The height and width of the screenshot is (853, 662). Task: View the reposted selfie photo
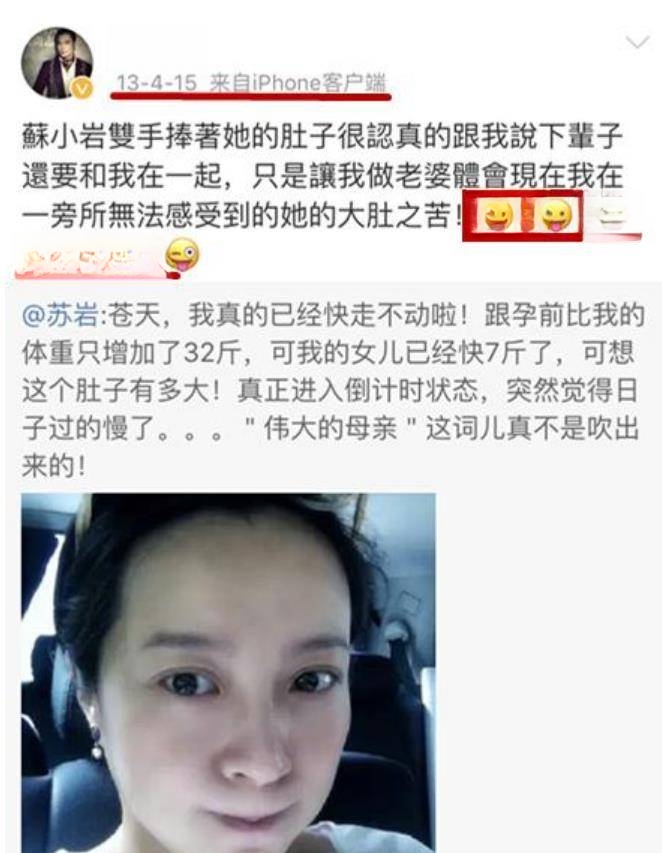point(228,670)
